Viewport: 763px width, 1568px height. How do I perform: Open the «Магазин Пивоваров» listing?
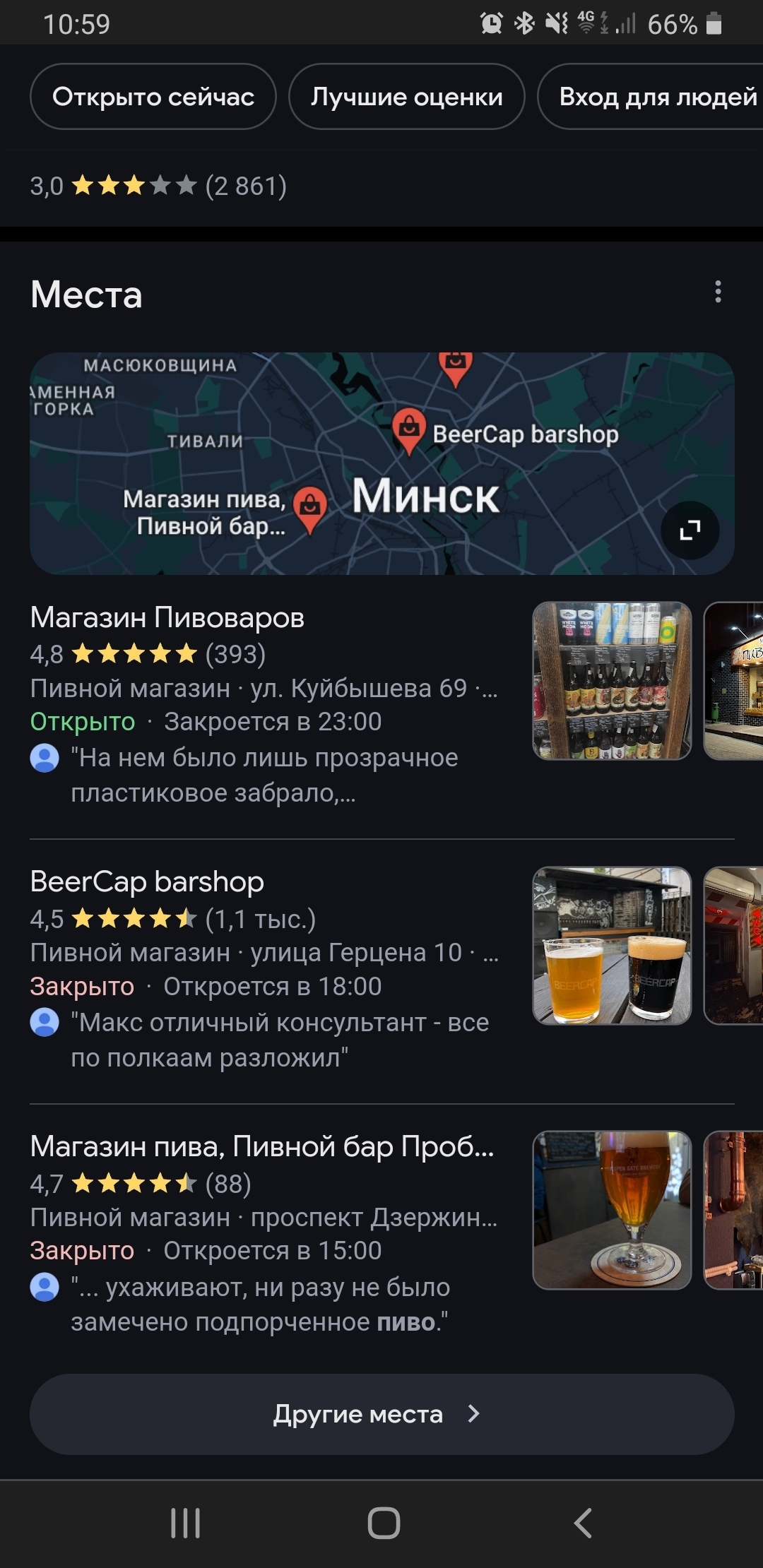point(167,618)
